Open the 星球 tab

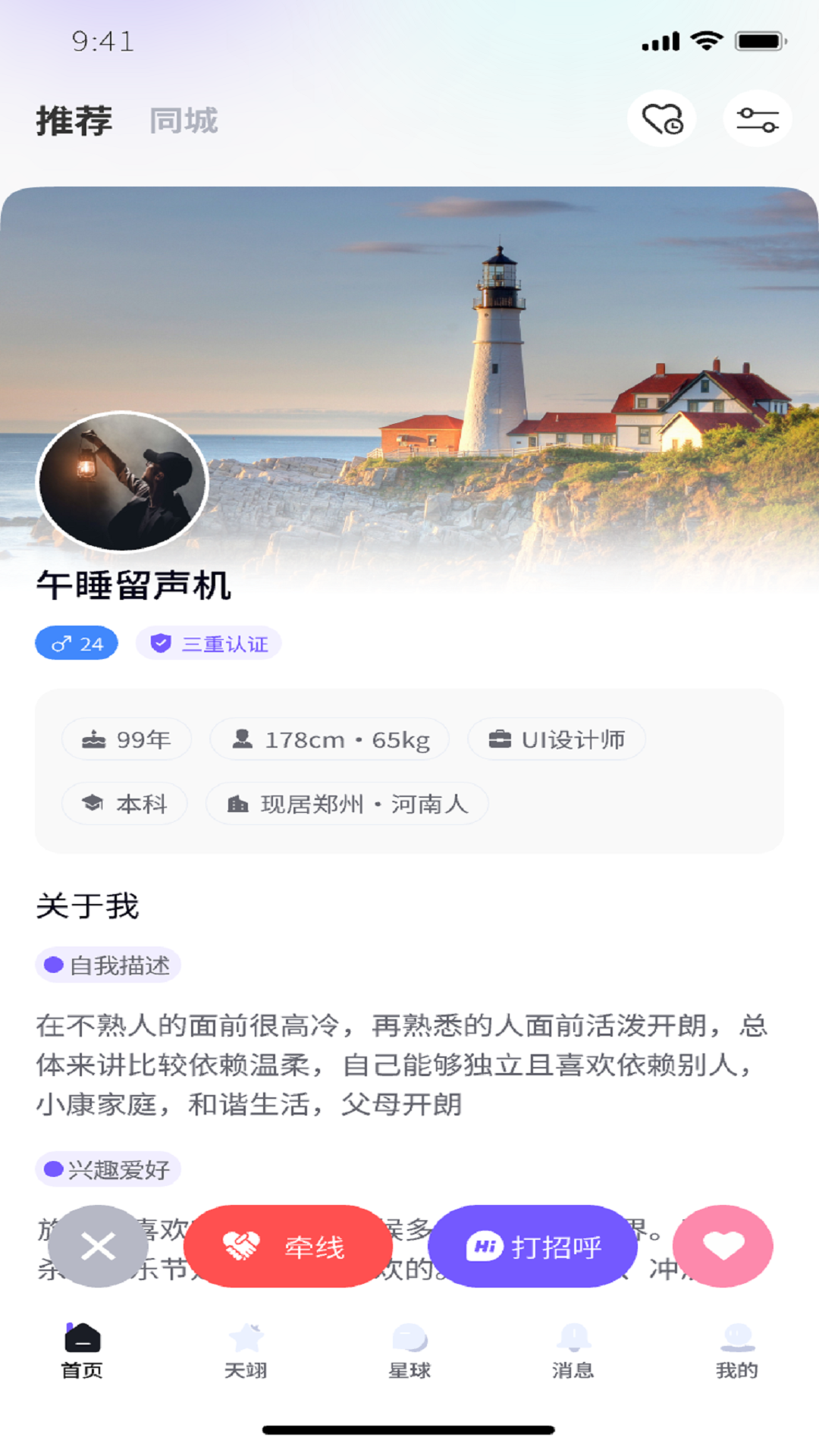409,1351
